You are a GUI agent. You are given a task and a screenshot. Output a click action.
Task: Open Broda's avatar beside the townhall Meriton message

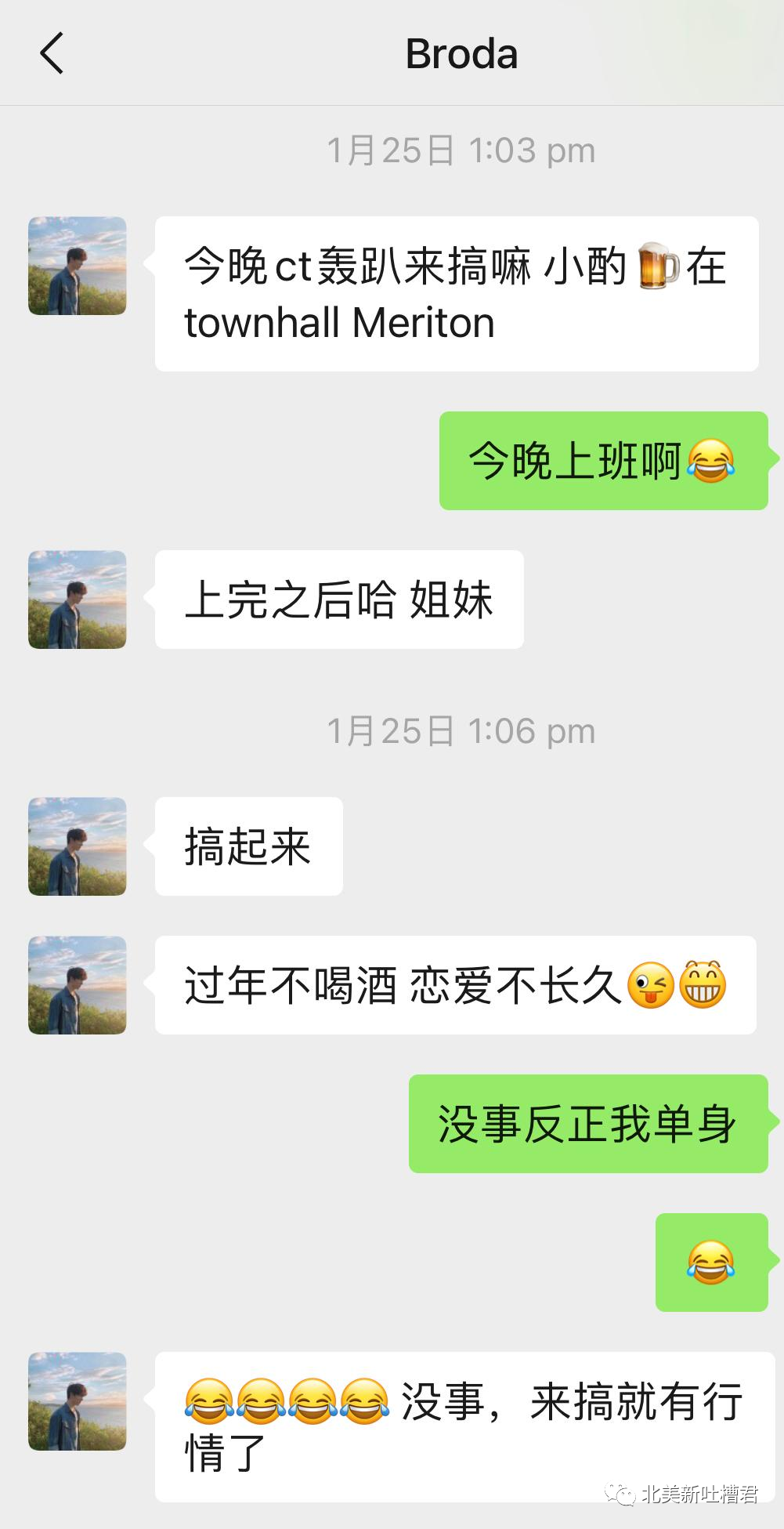(78, 266)
